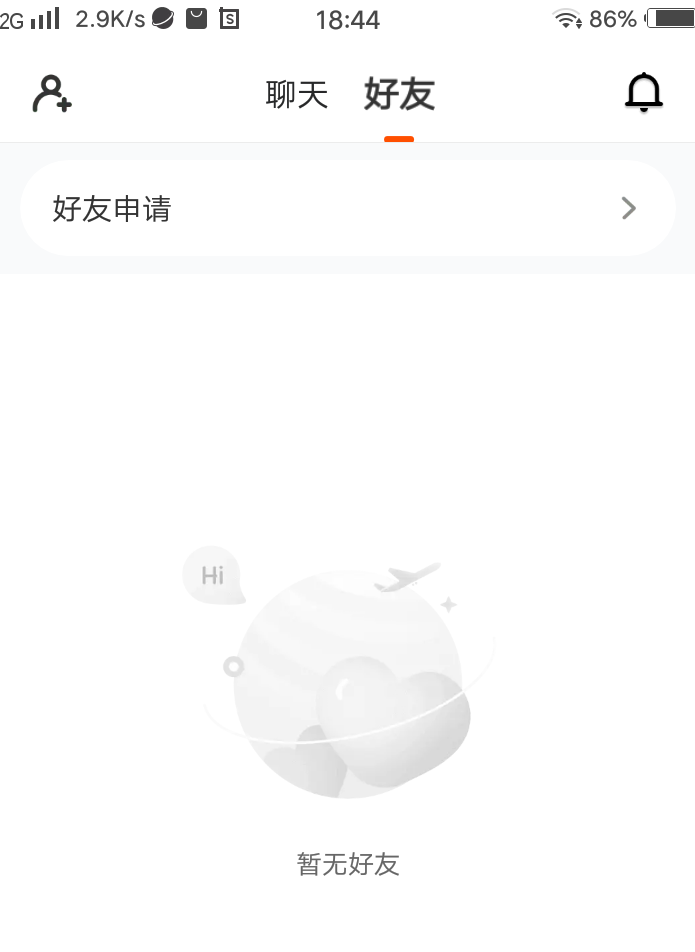Tap the add friend icon
695x952 pixels.
(x=52, y=94)
